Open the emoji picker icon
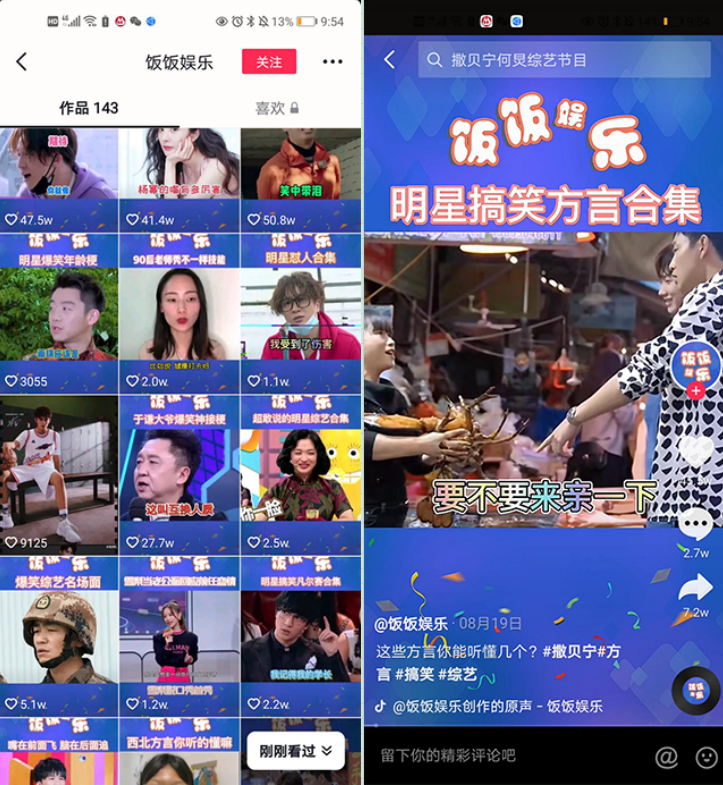Screen dimensions: 723x785 tap(707, 756)
